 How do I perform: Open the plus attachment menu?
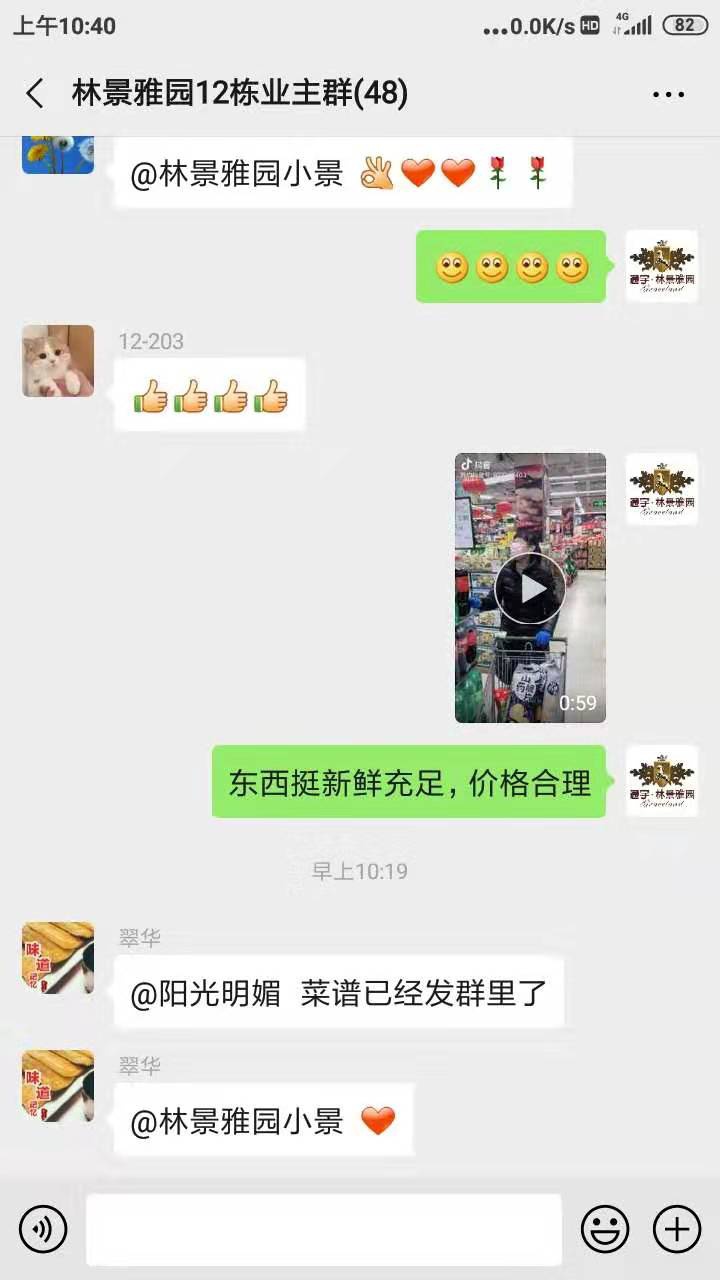point(677,1229)
